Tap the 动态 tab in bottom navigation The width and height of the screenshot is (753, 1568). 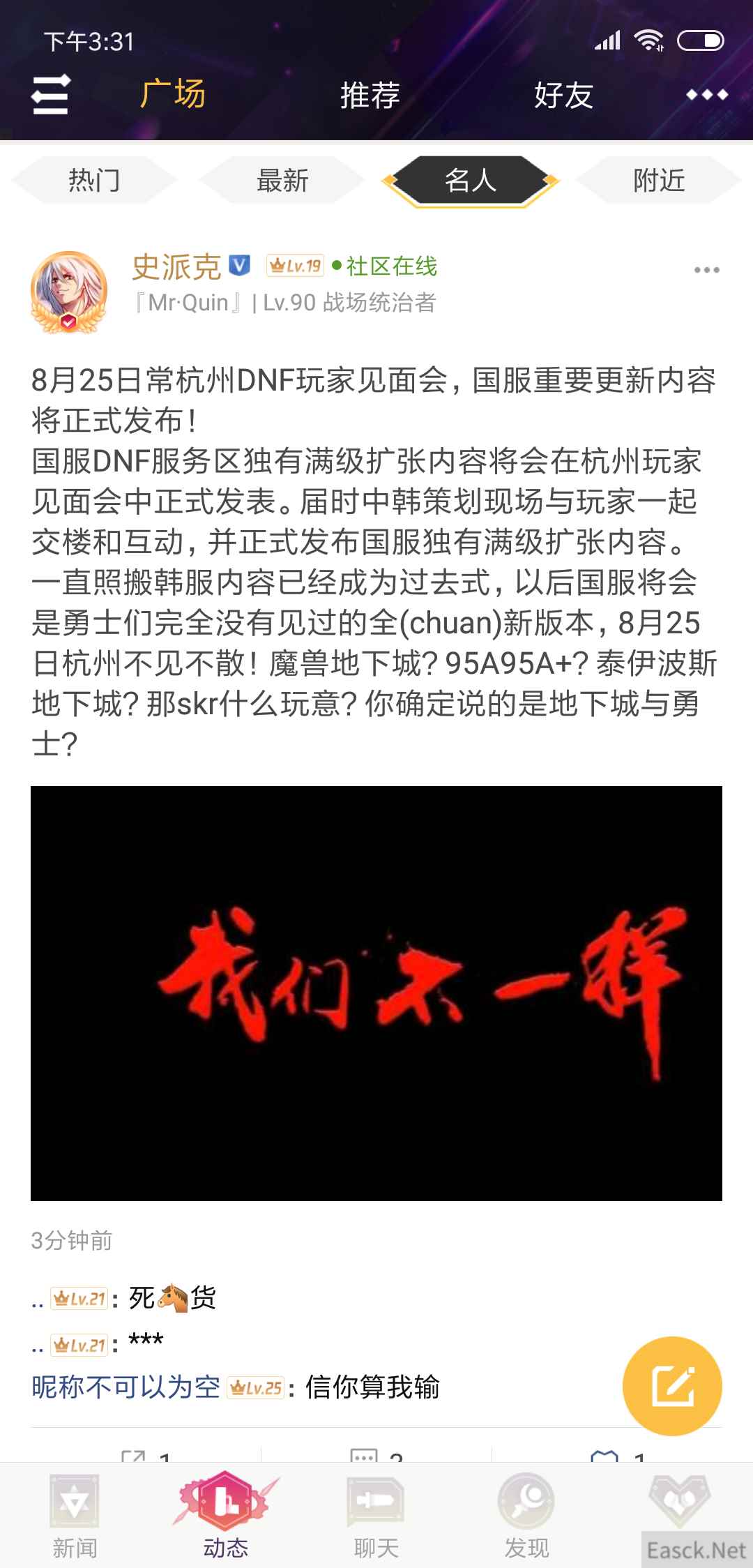pyautogui.click(x=225, y=1515)
